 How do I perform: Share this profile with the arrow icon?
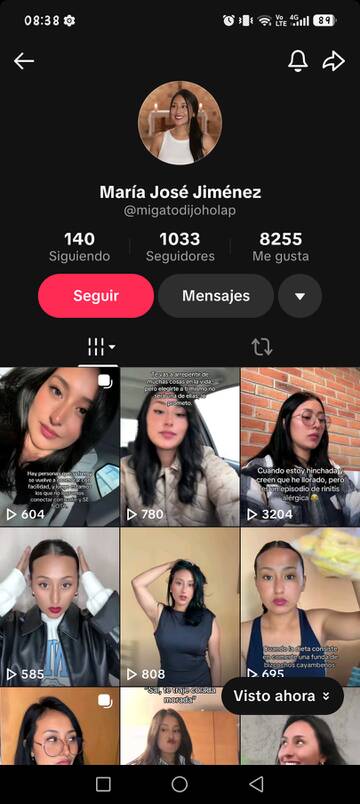point(333,62)
